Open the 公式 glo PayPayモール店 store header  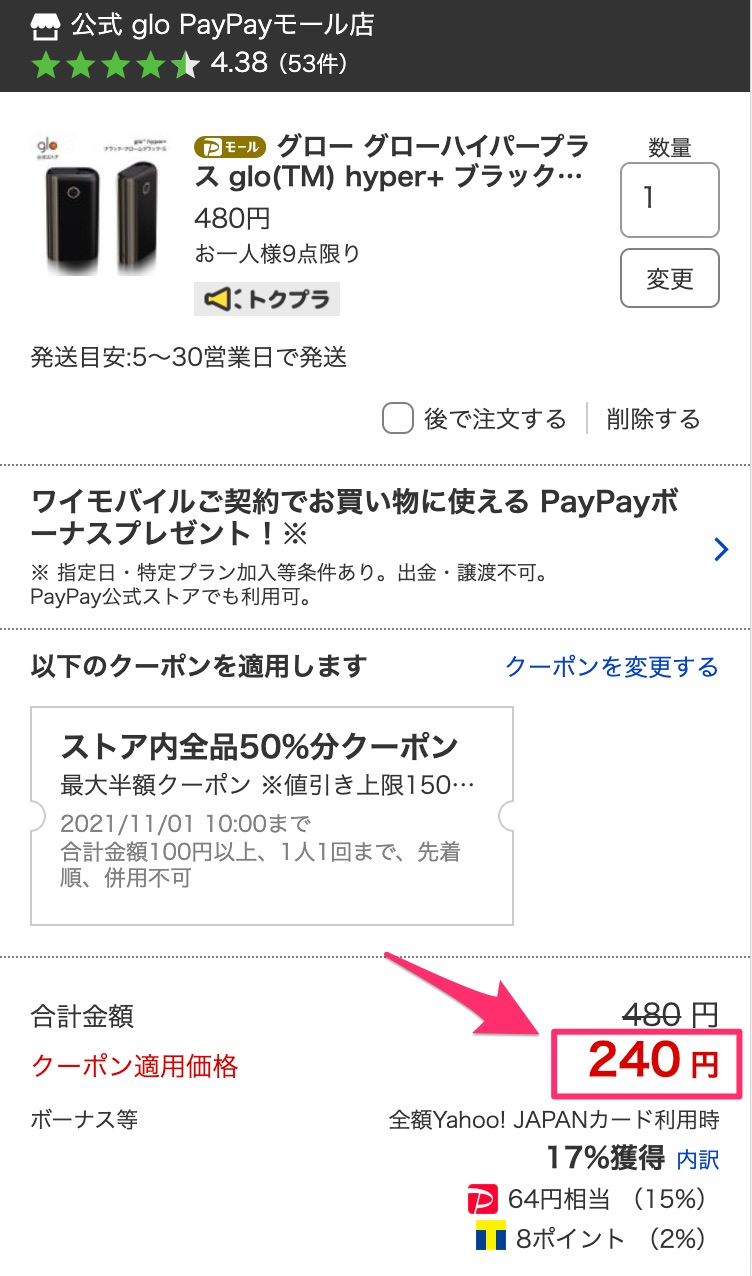[x=220, y=25]
